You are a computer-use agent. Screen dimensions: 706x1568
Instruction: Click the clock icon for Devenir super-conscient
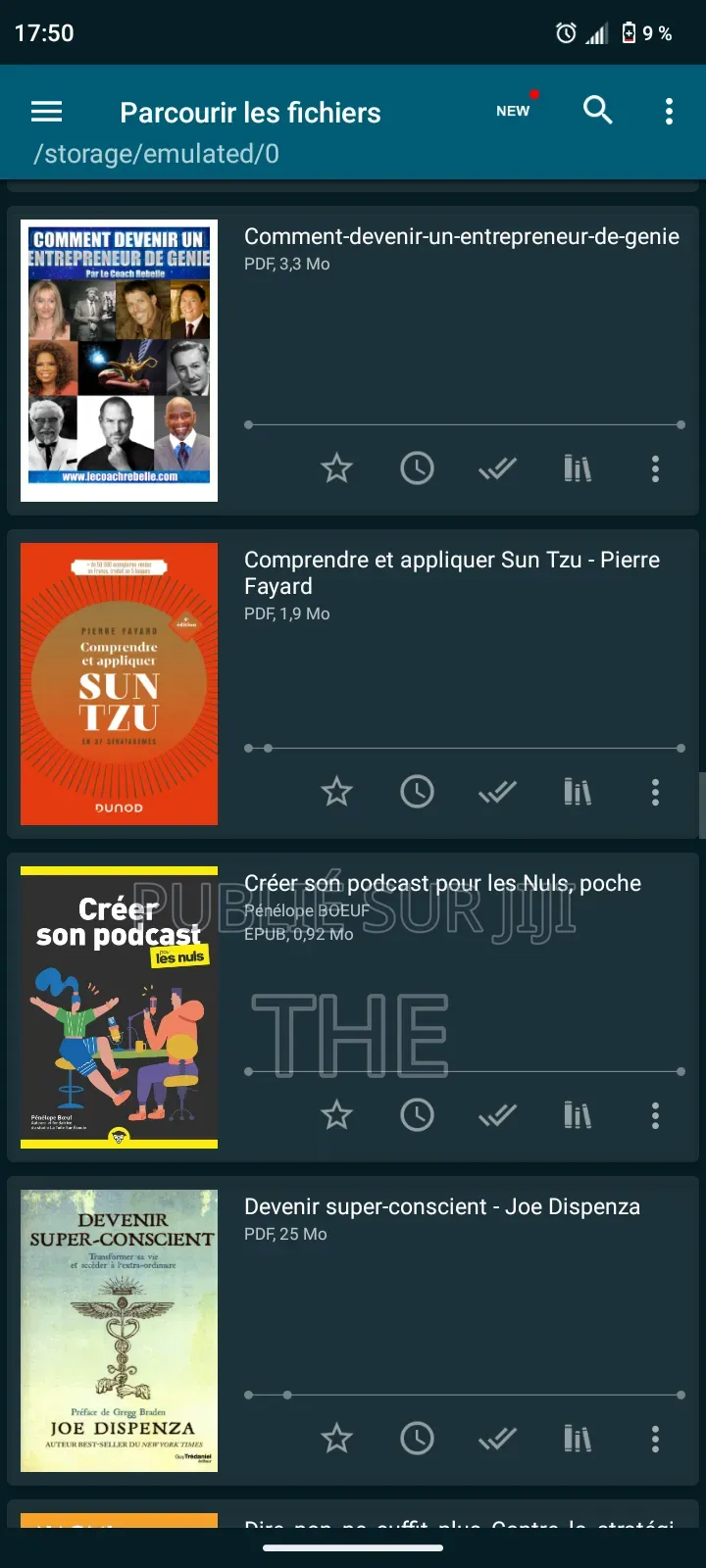click(417, 1439)
